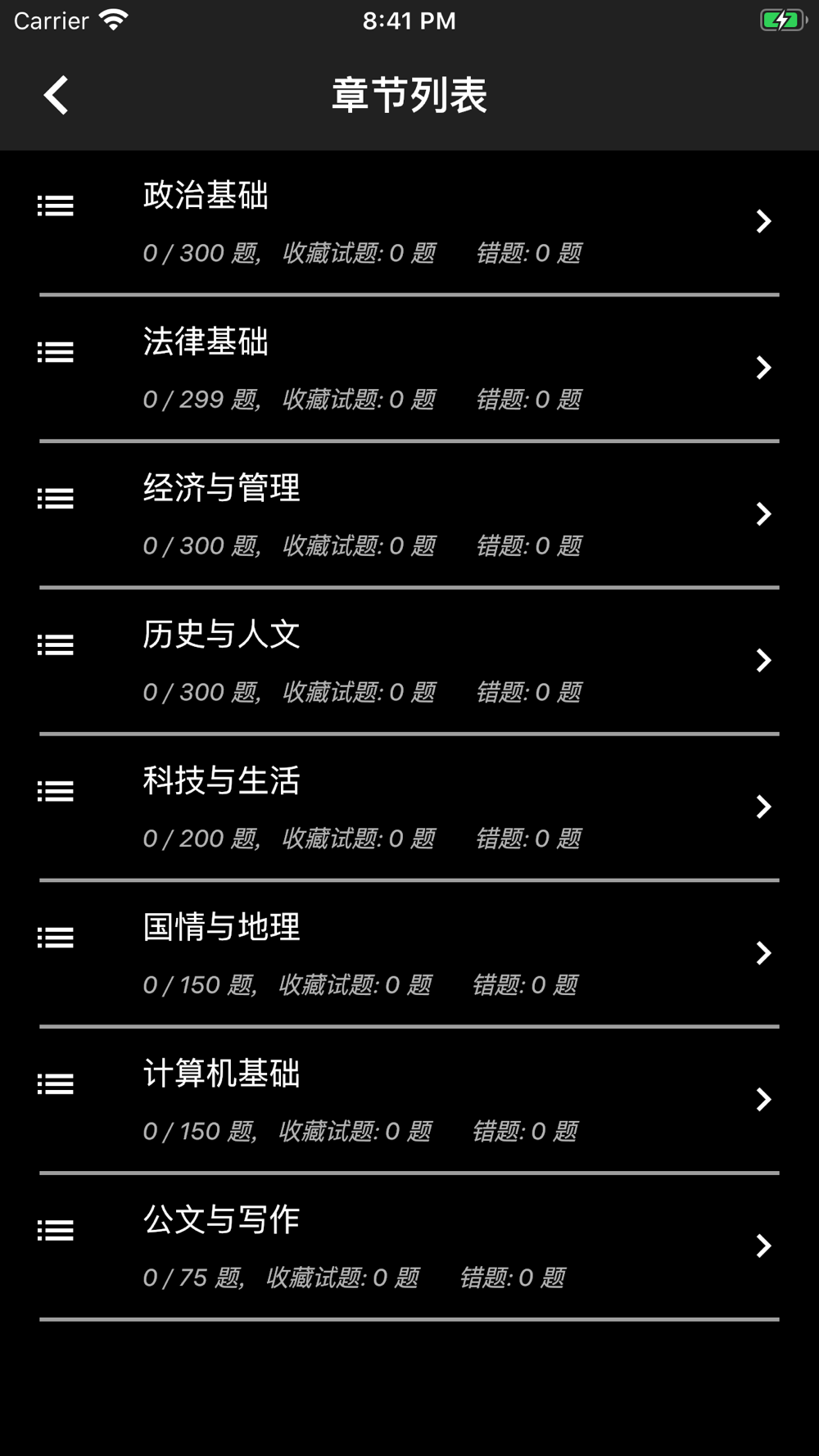Open the 法律基础 chapter
The width and height of the screenshot is (819, 1456).
click(x=409, y=369)
